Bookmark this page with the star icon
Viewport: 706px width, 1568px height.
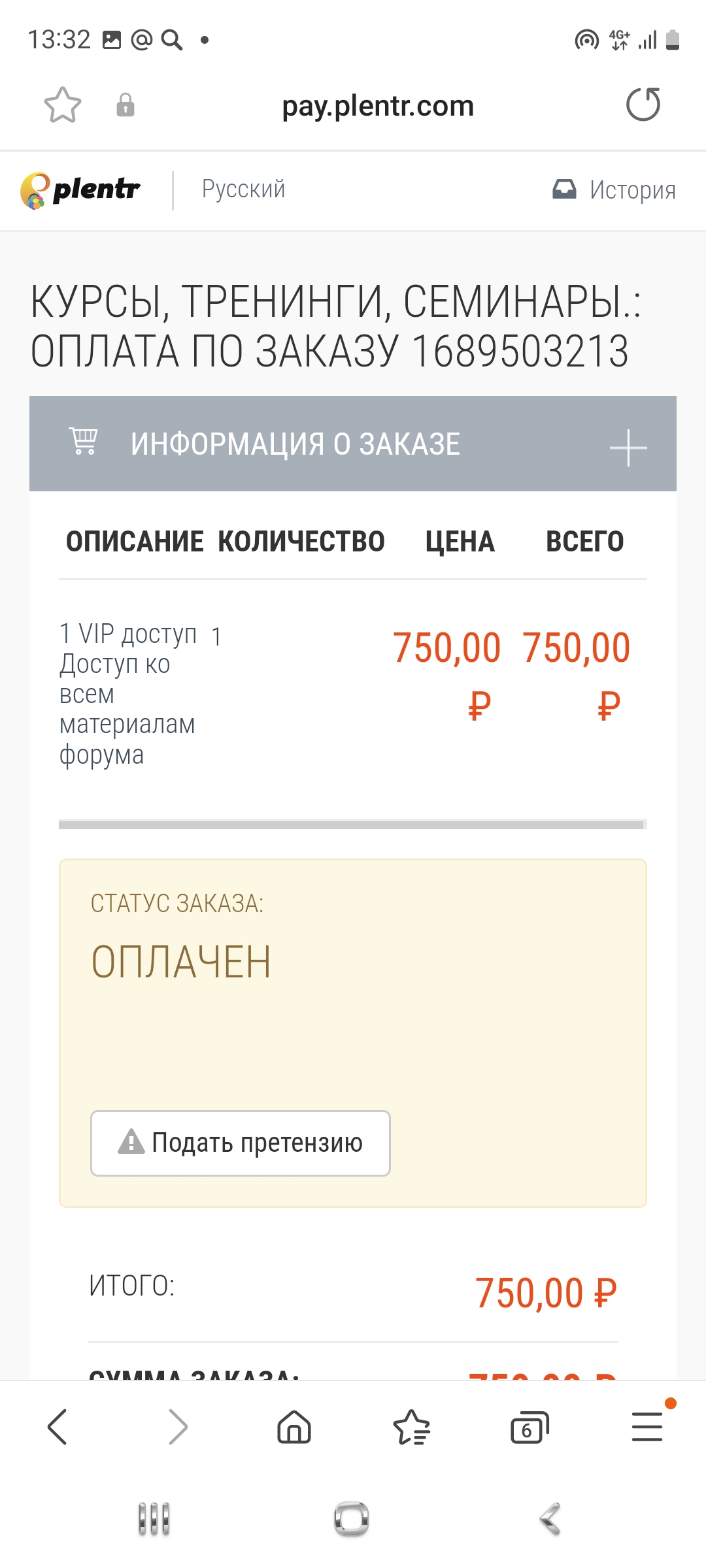63,105
